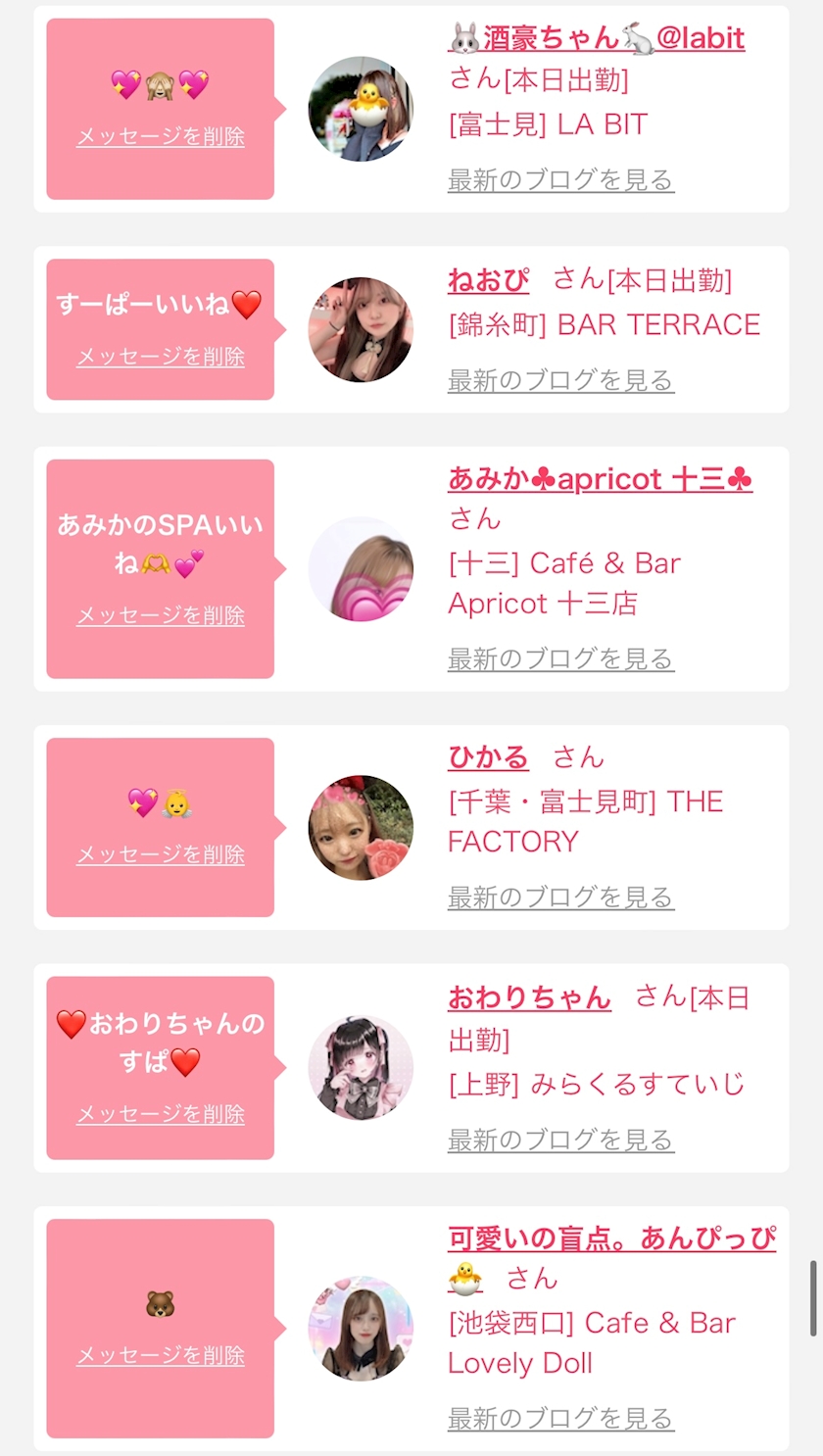Screen dimensions: 823x1456
Task: Delete the bear emoji message
Action: pyautogui.click(x=161, y=1355)
